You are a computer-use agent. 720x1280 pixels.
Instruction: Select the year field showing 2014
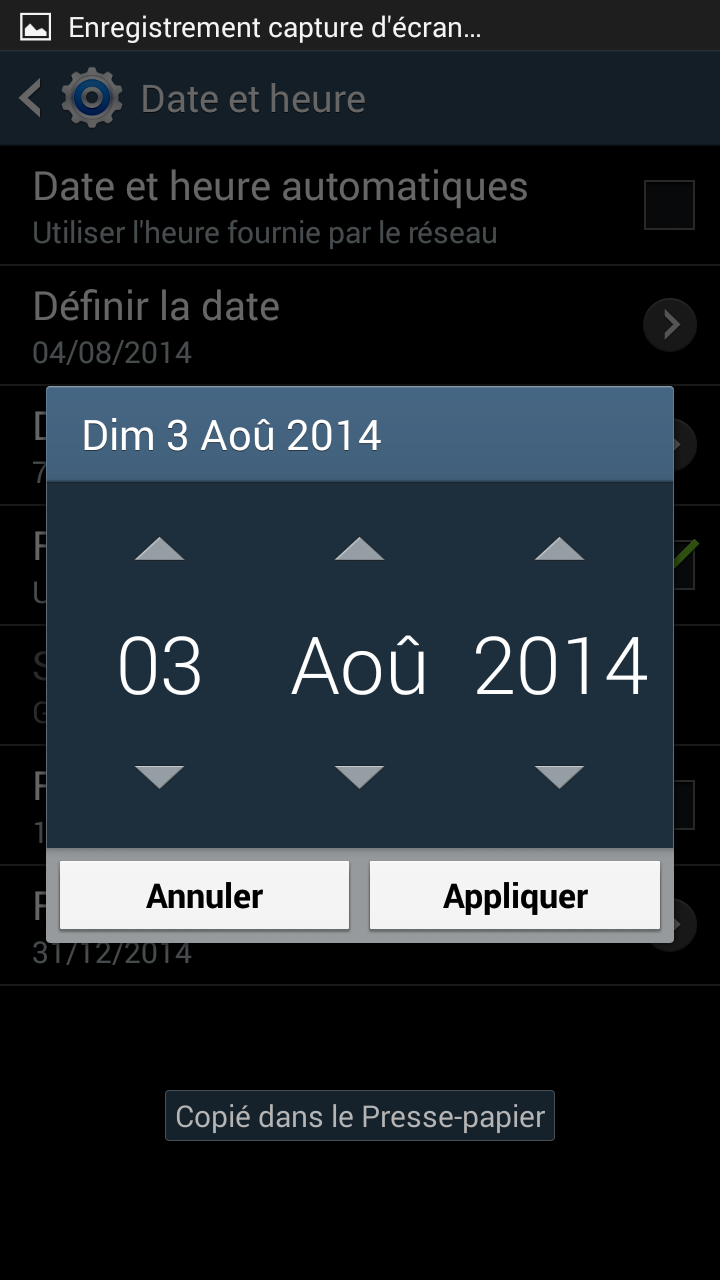(561, 666)
